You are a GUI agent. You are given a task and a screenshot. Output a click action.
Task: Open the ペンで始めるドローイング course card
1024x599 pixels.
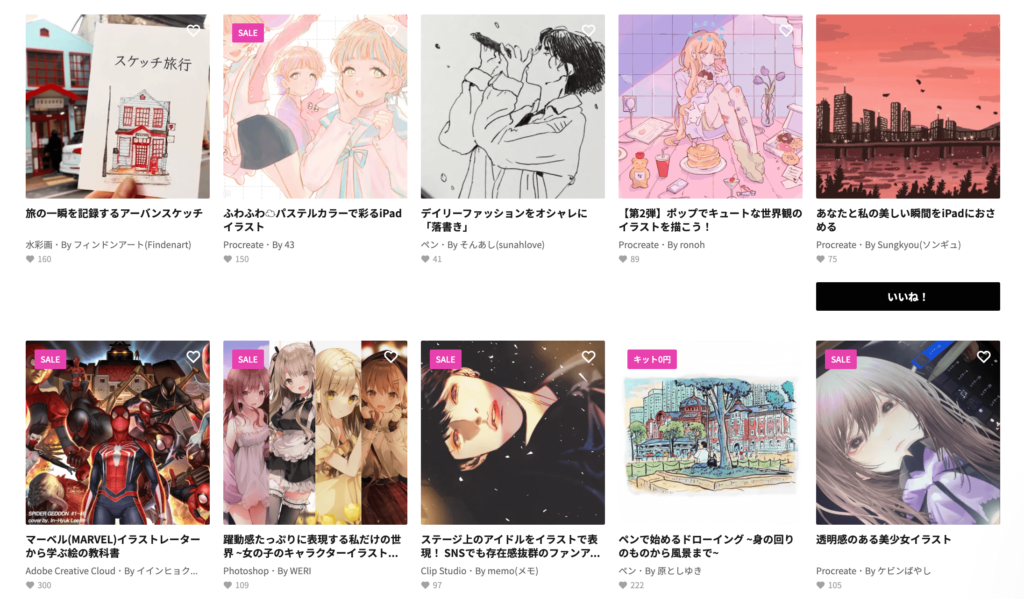tap(710, 432)
